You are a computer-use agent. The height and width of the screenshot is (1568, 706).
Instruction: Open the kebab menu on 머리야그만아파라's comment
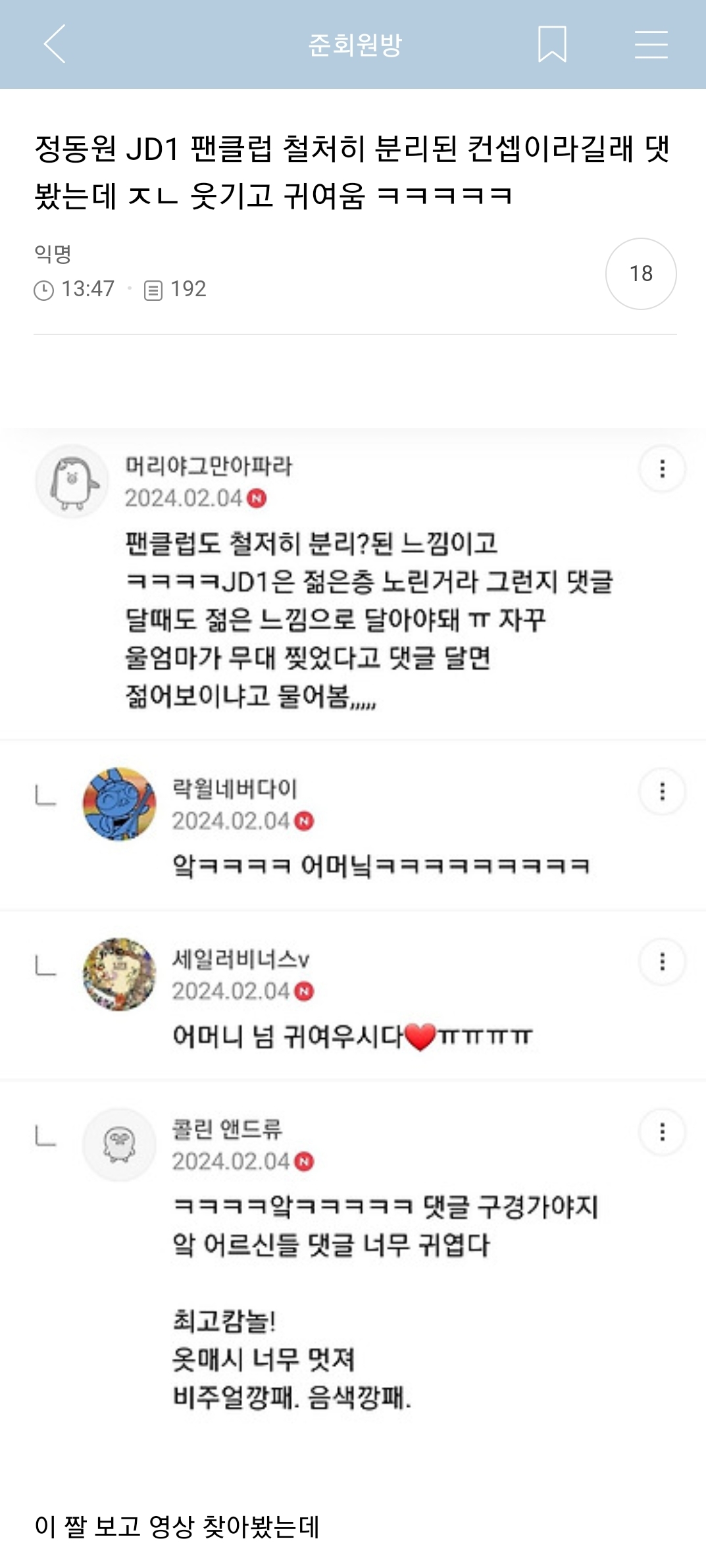click(661, 467)
